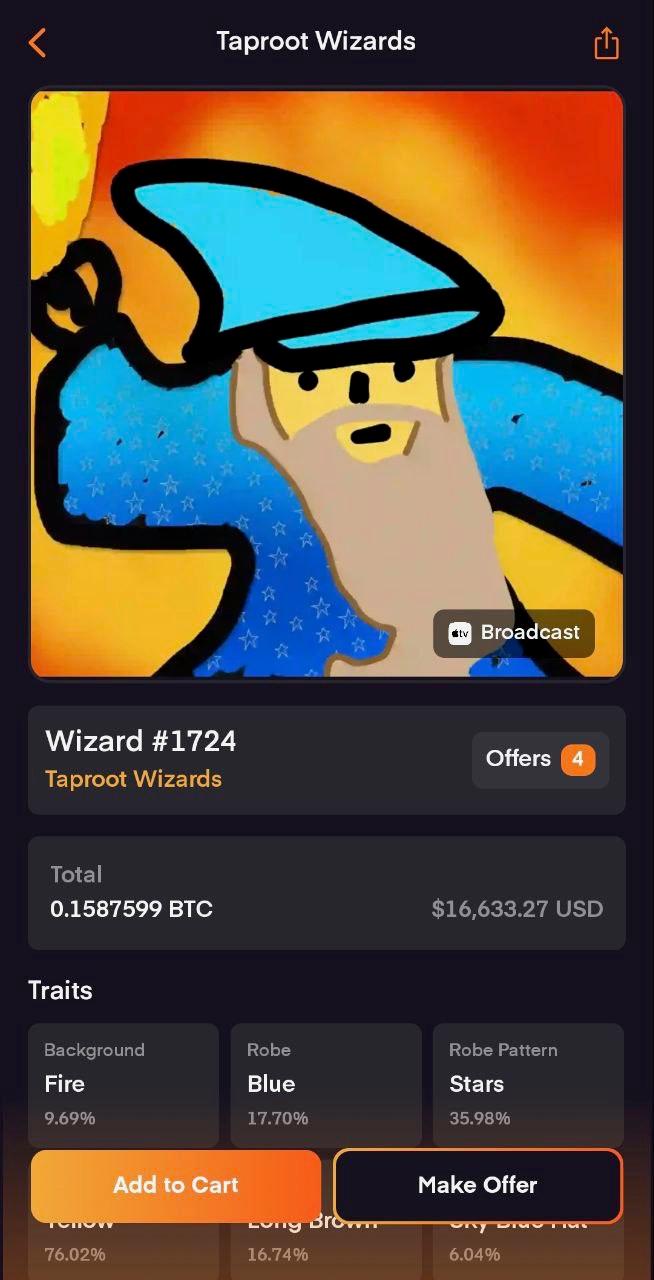654x1280 pixels.
Task: Tap the Broadcast button on the artwork
Action: click(x=514, y=633)
